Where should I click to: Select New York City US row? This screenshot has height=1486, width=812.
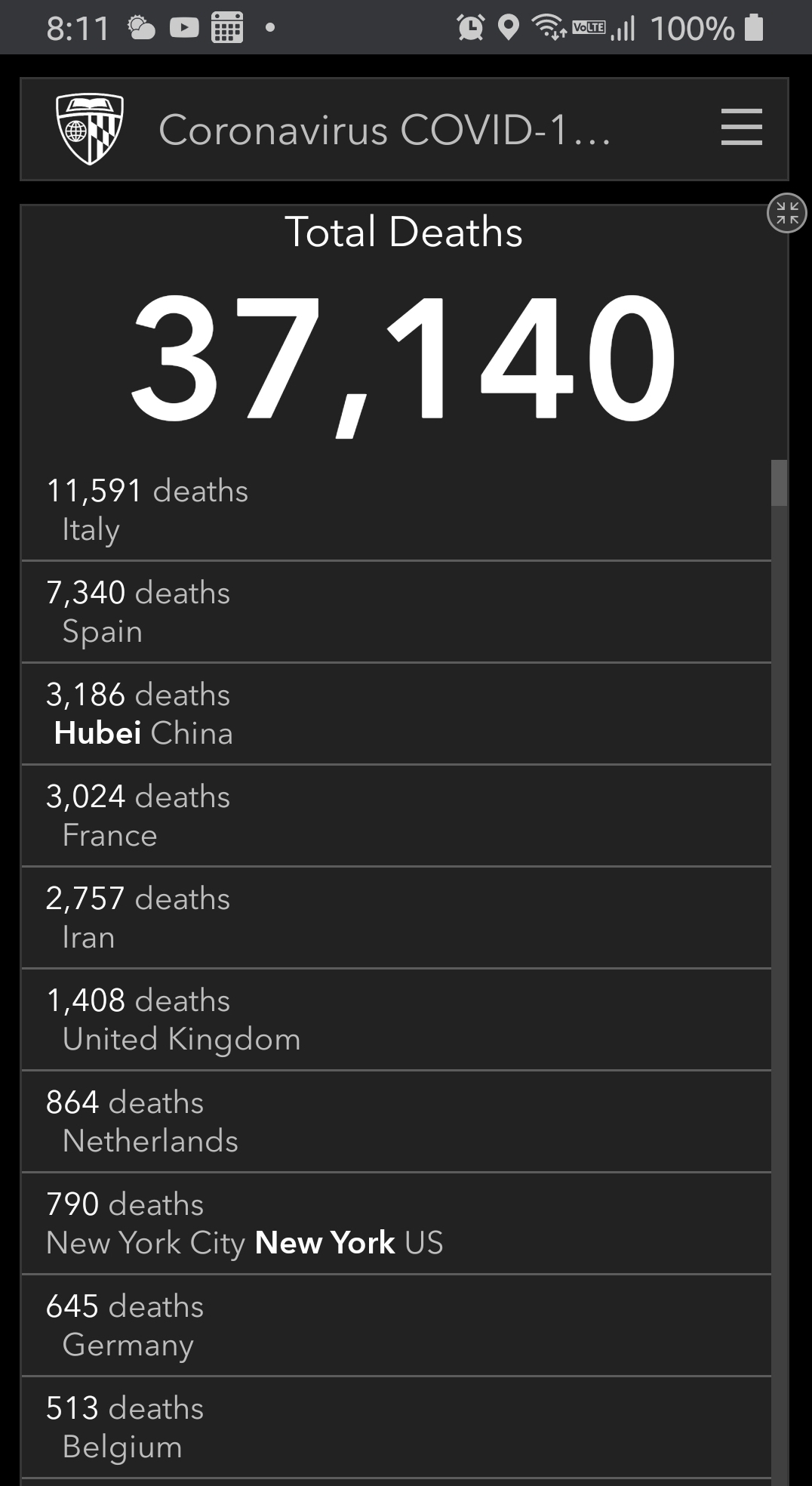pyautogui.click(x=396, y=1223)
